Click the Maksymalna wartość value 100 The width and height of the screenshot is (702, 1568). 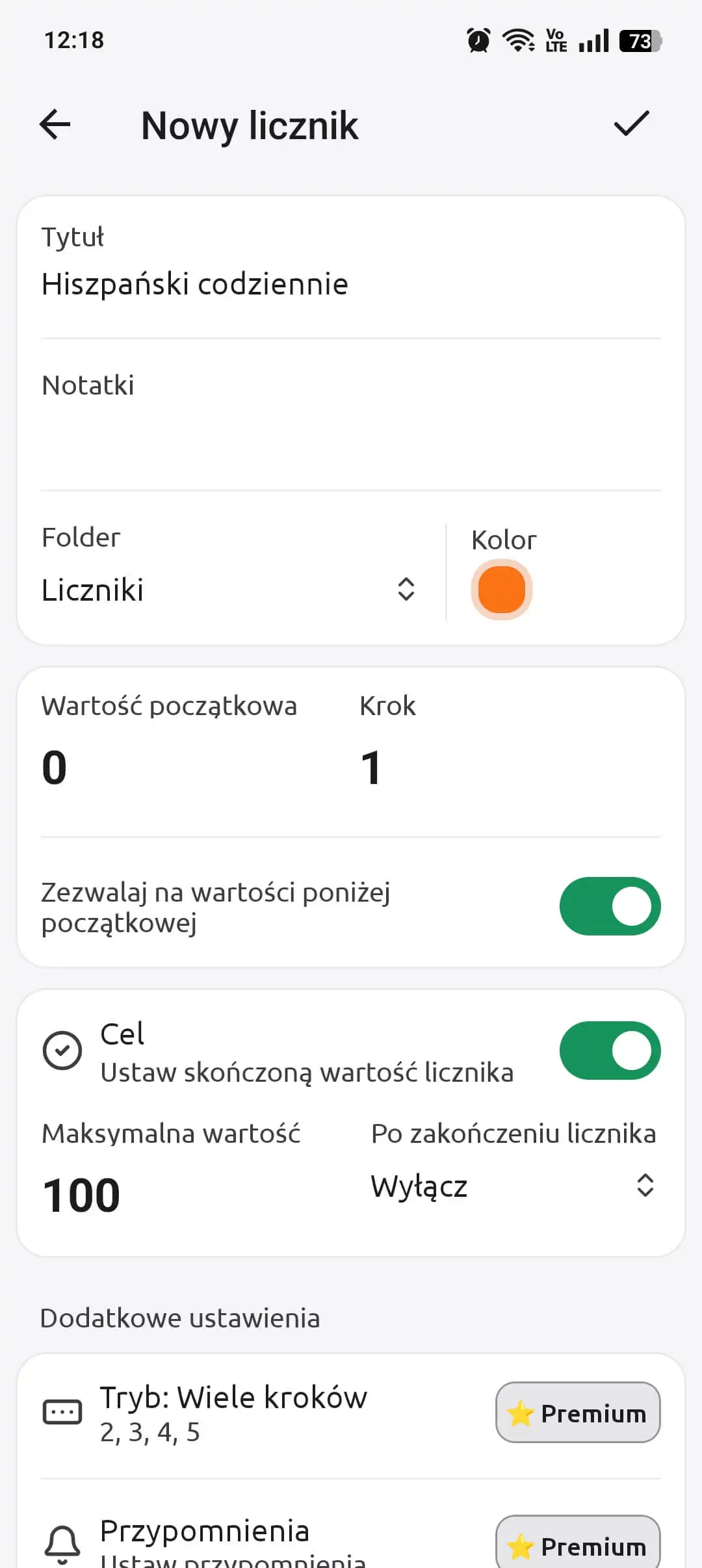tap(81, 1191)
